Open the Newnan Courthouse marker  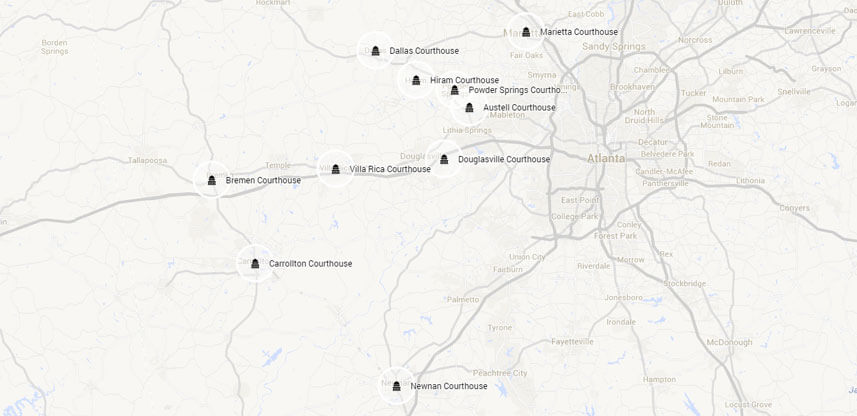pyautogui.click(x=396, y=386)
